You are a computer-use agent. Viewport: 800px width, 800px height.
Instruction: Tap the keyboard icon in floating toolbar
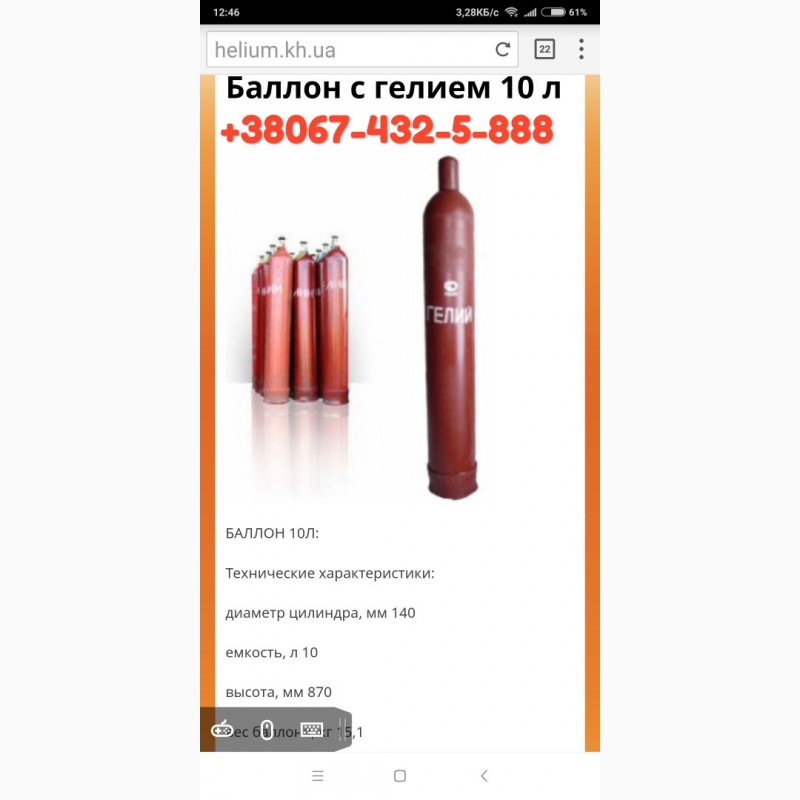pyautogui.click(x=312, y=730)
